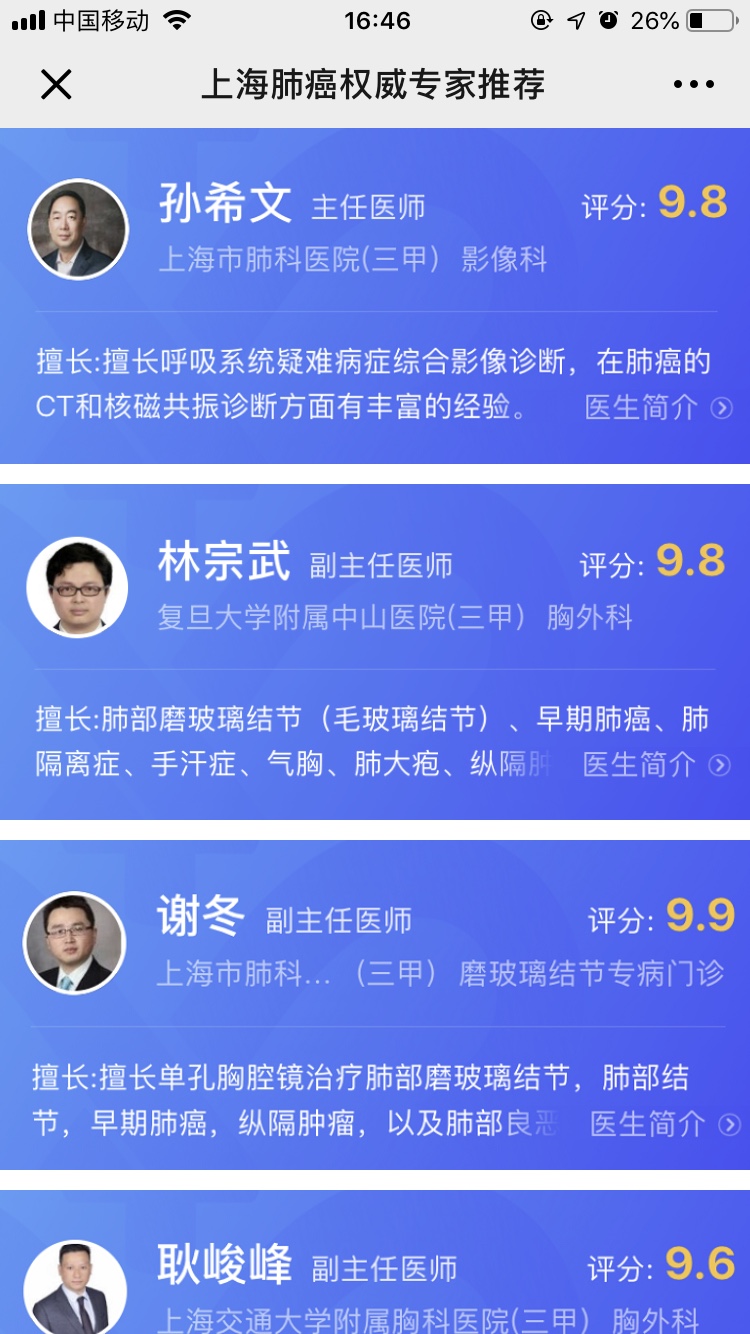Open 医生简介 for 林宗武
The width and height of the screenshot is (750, 1334).
(x=656, y=765)
